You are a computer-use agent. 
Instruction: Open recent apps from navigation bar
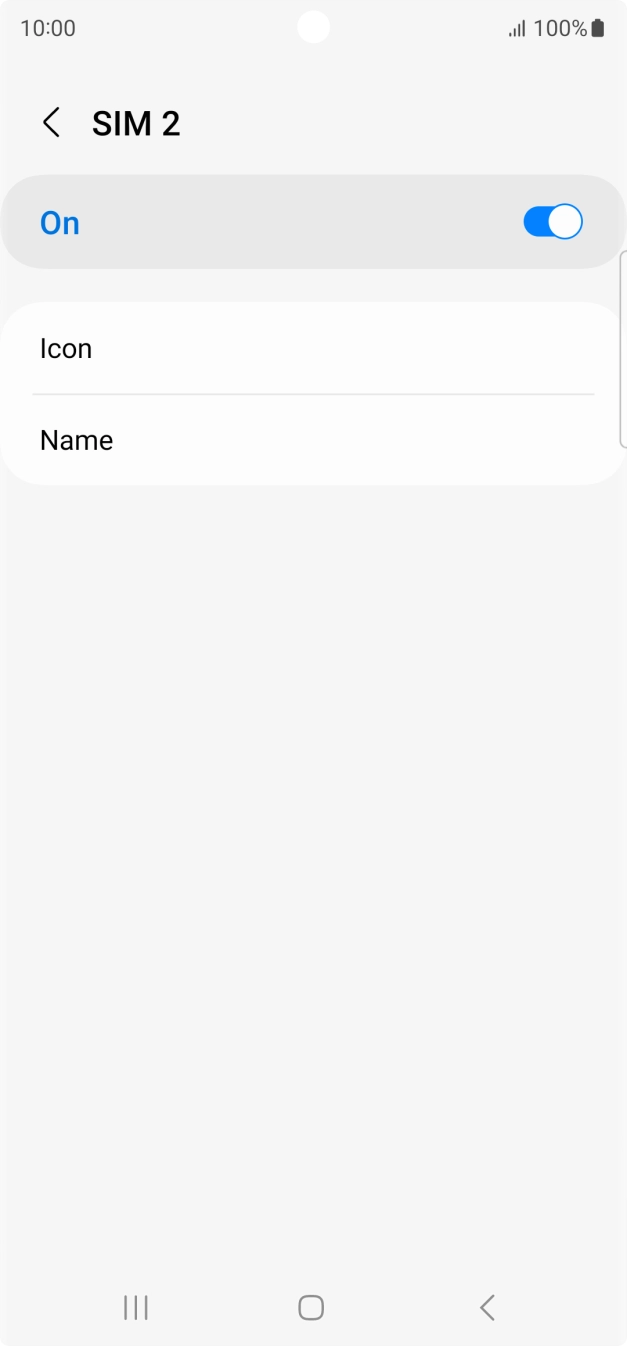(136, 1307)
